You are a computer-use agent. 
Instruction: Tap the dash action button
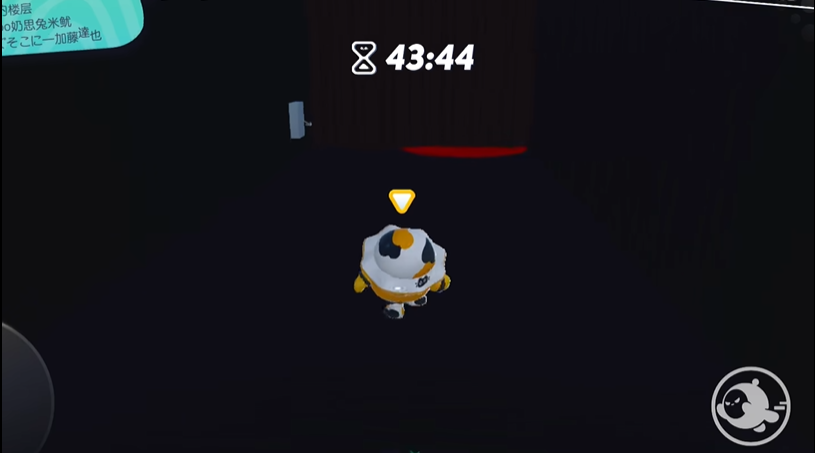click(750, 405)
